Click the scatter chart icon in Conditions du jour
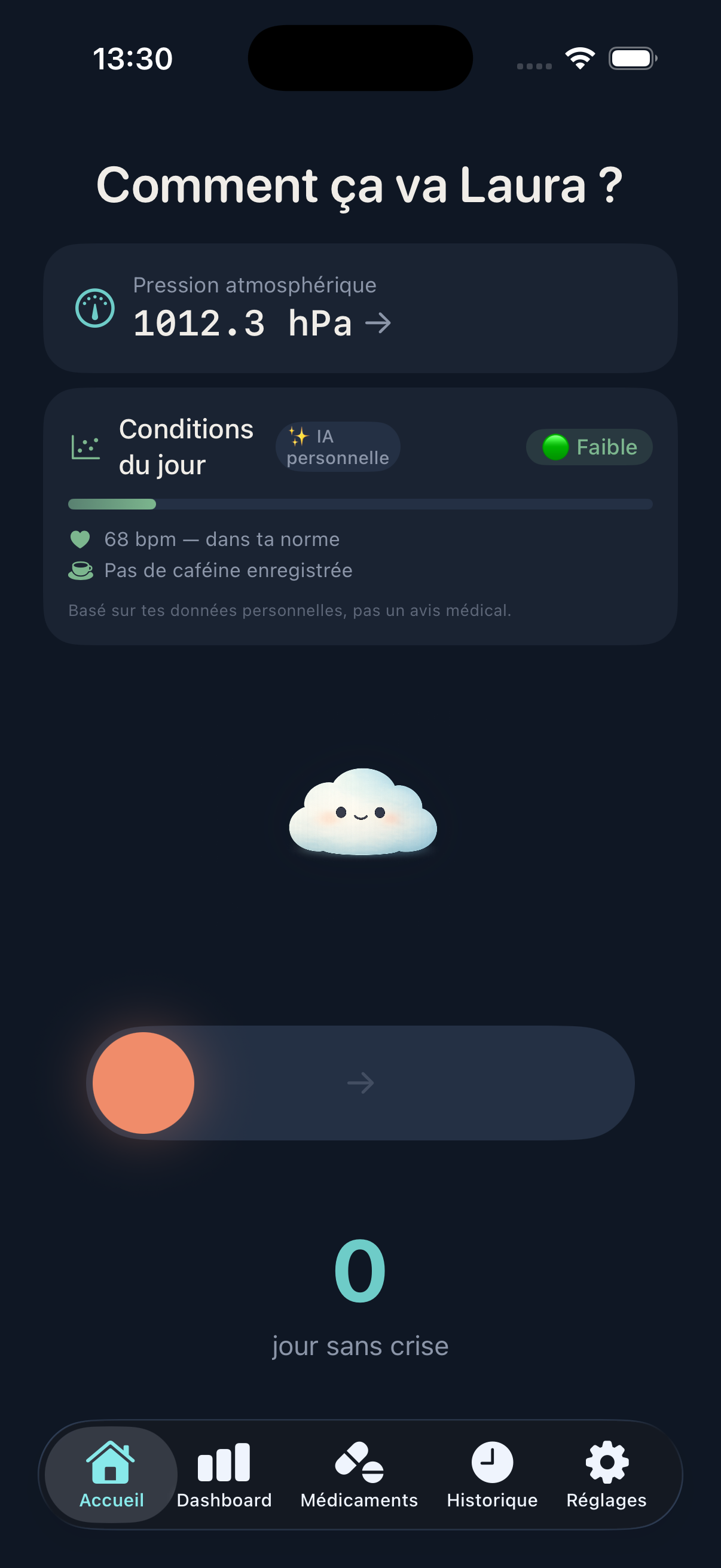 pyautogui.click(x=84, y=446)
